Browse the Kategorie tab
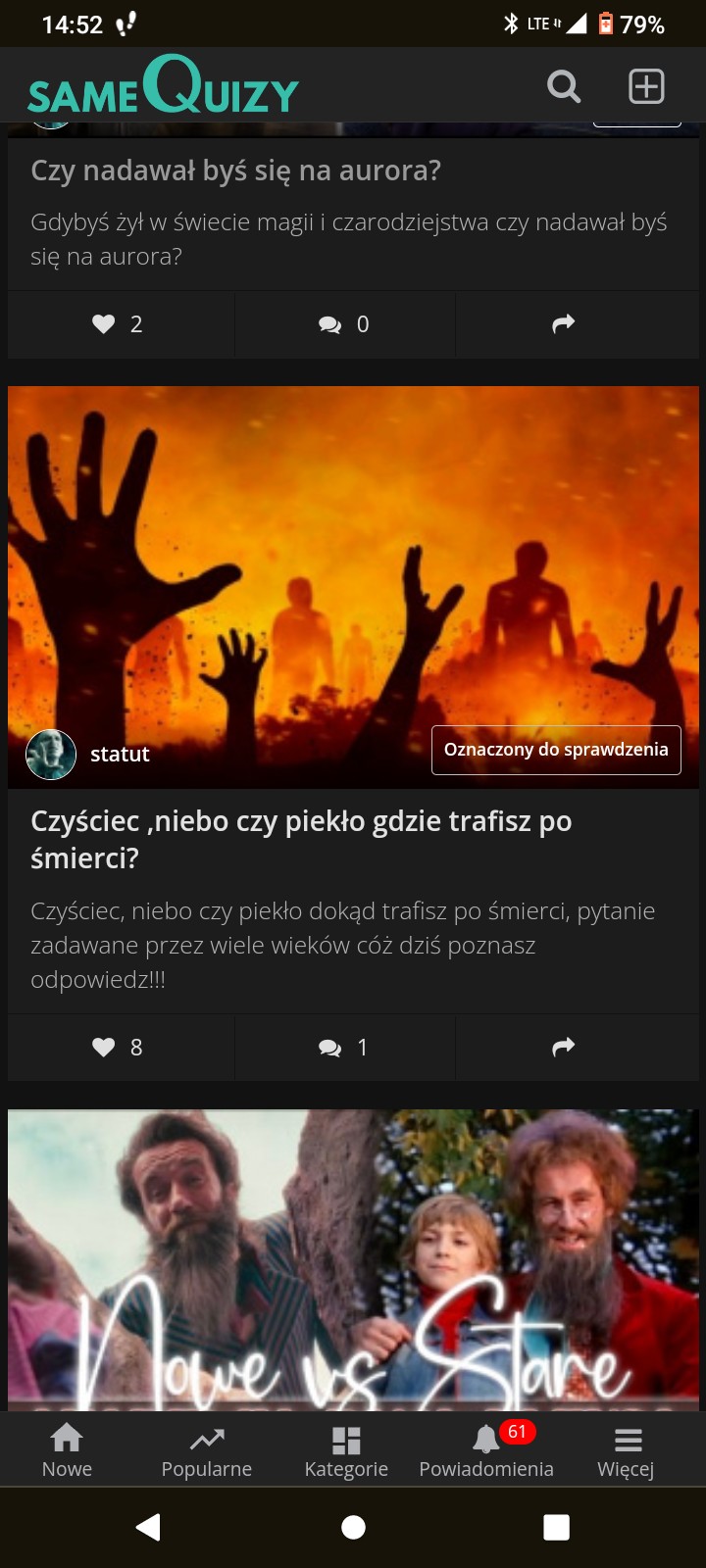The height and width of the screenshot is (1568, 706). click(346, 1450)
